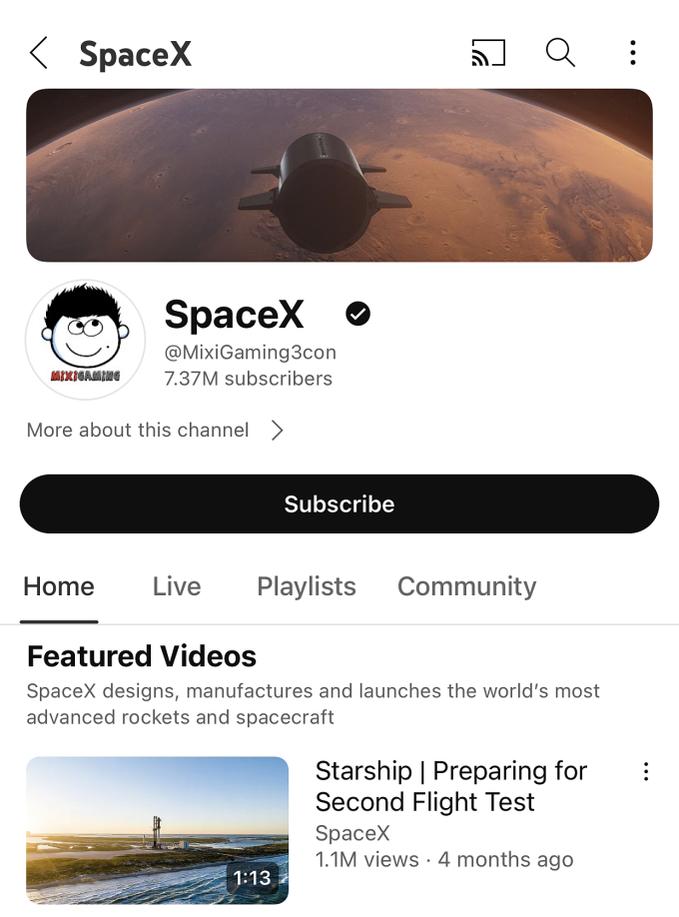Play Starship Preparing for Second Flight Test
Viewport: 679px width, 917px height.
click(x=157, y=830)
